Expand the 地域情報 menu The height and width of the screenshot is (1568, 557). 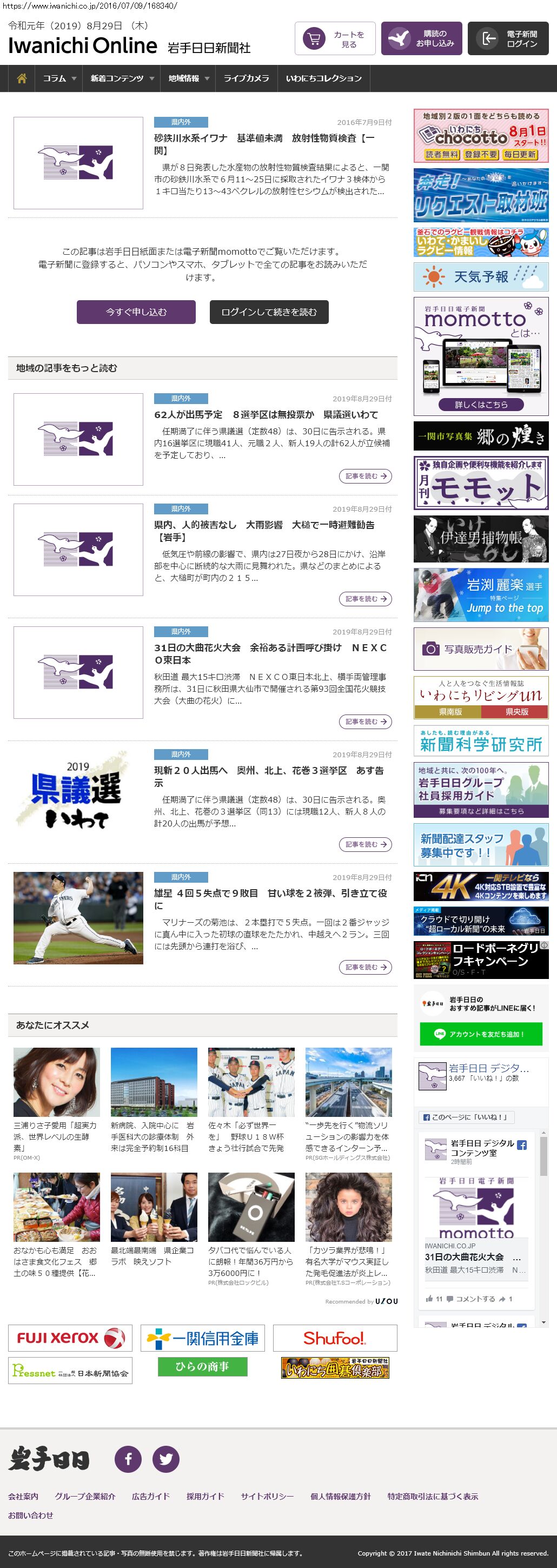pos(189,78)
